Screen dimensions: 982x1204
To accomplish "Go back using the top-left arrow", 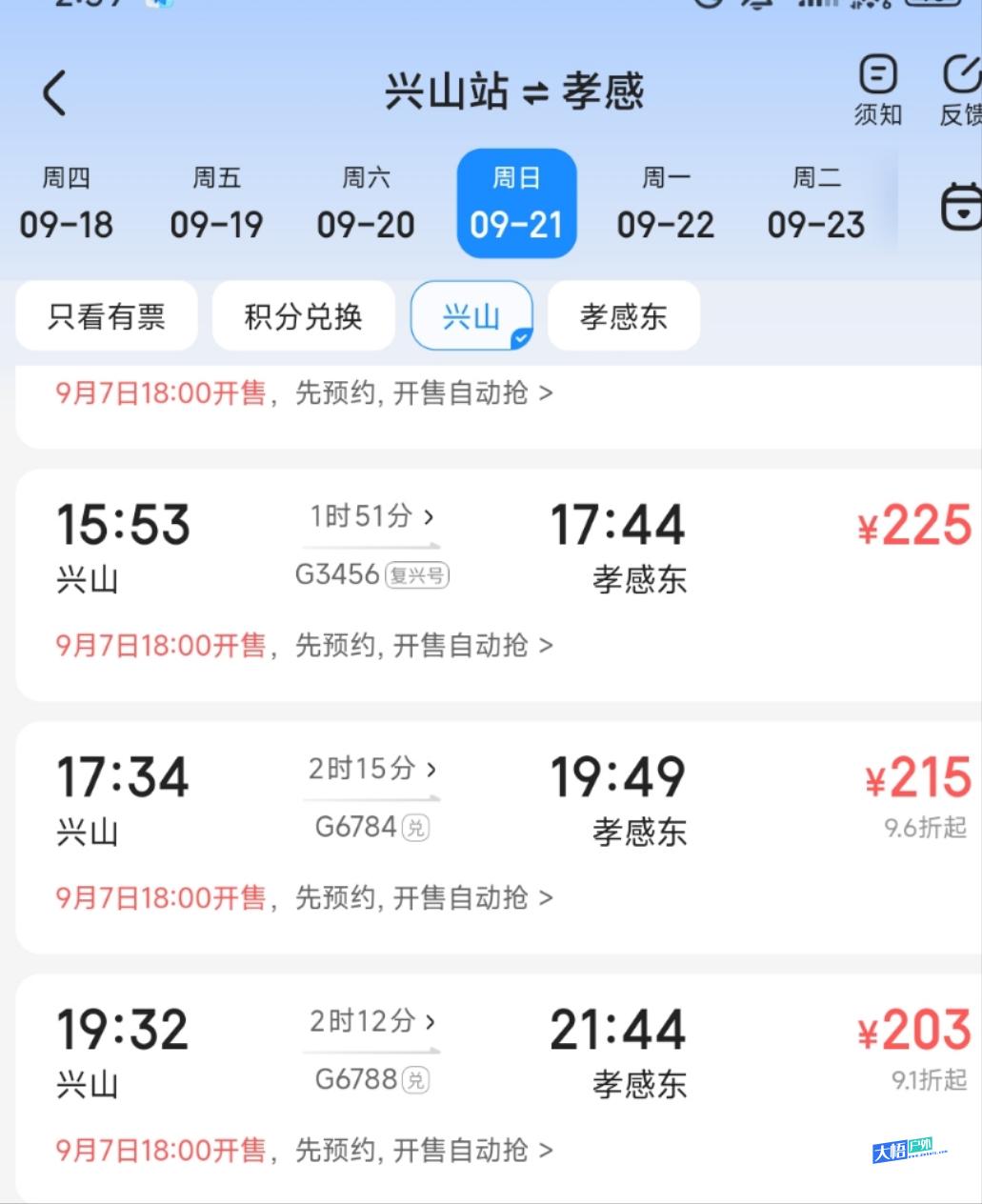I will 54,92.
